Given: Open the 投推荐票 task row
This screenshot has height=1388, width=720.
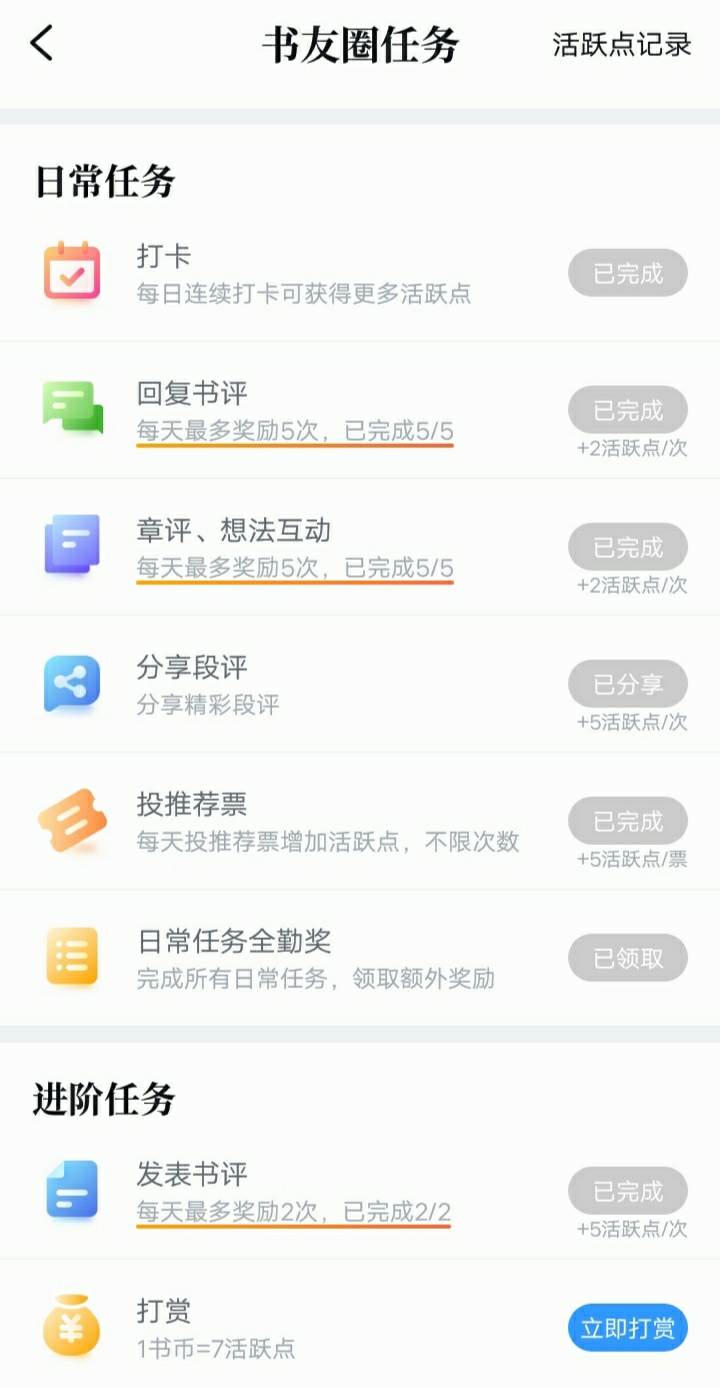Looking at the screenshot, I should tap(360, 821).
